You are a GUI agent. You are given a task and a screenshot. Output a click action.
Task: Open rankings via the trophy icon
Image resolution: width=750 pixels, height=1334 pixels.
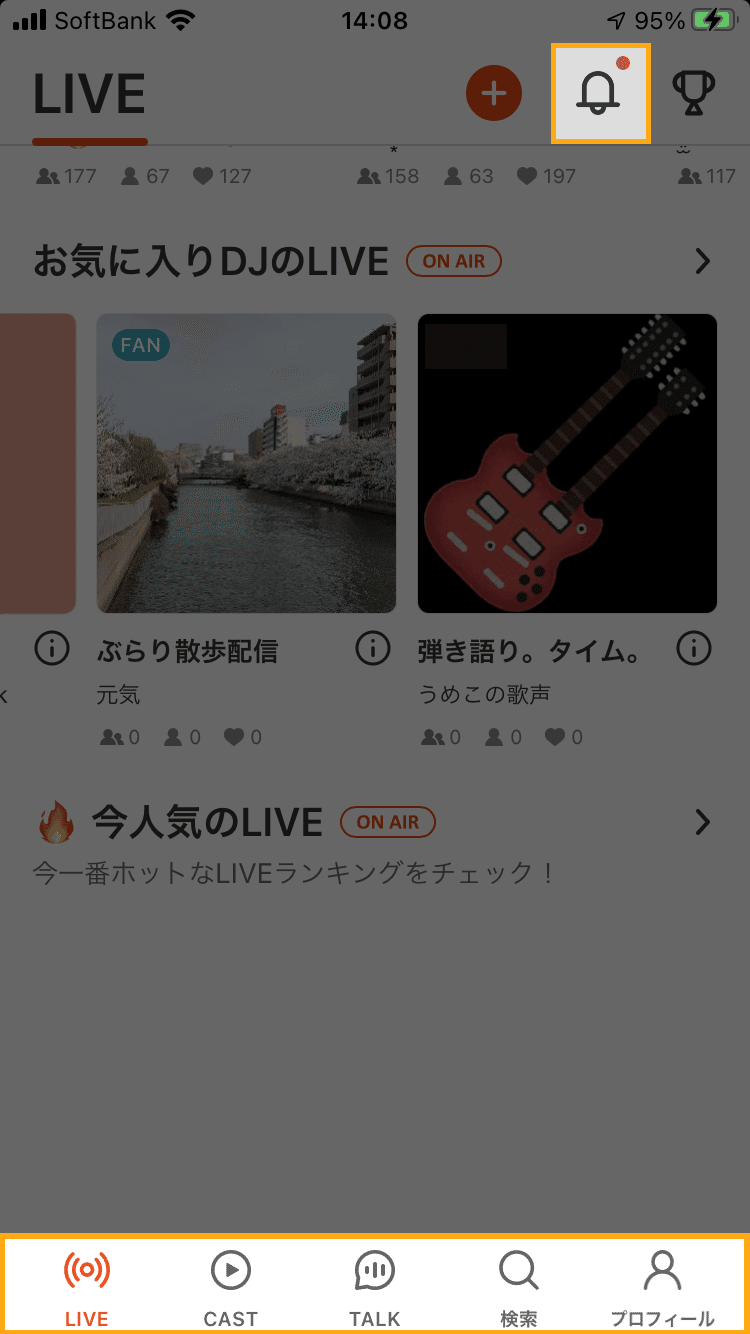tap(694, 92)
